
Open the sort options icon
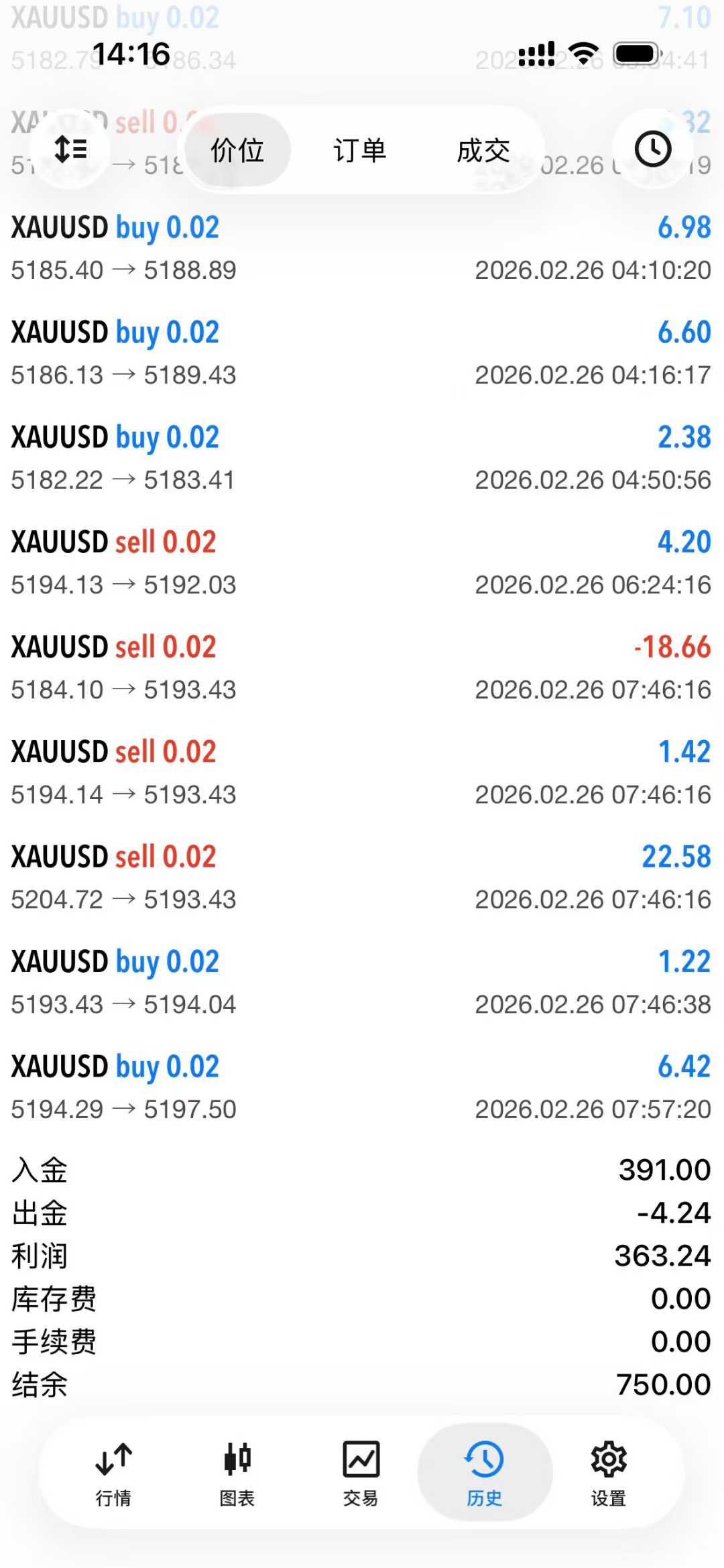(70, 149)
